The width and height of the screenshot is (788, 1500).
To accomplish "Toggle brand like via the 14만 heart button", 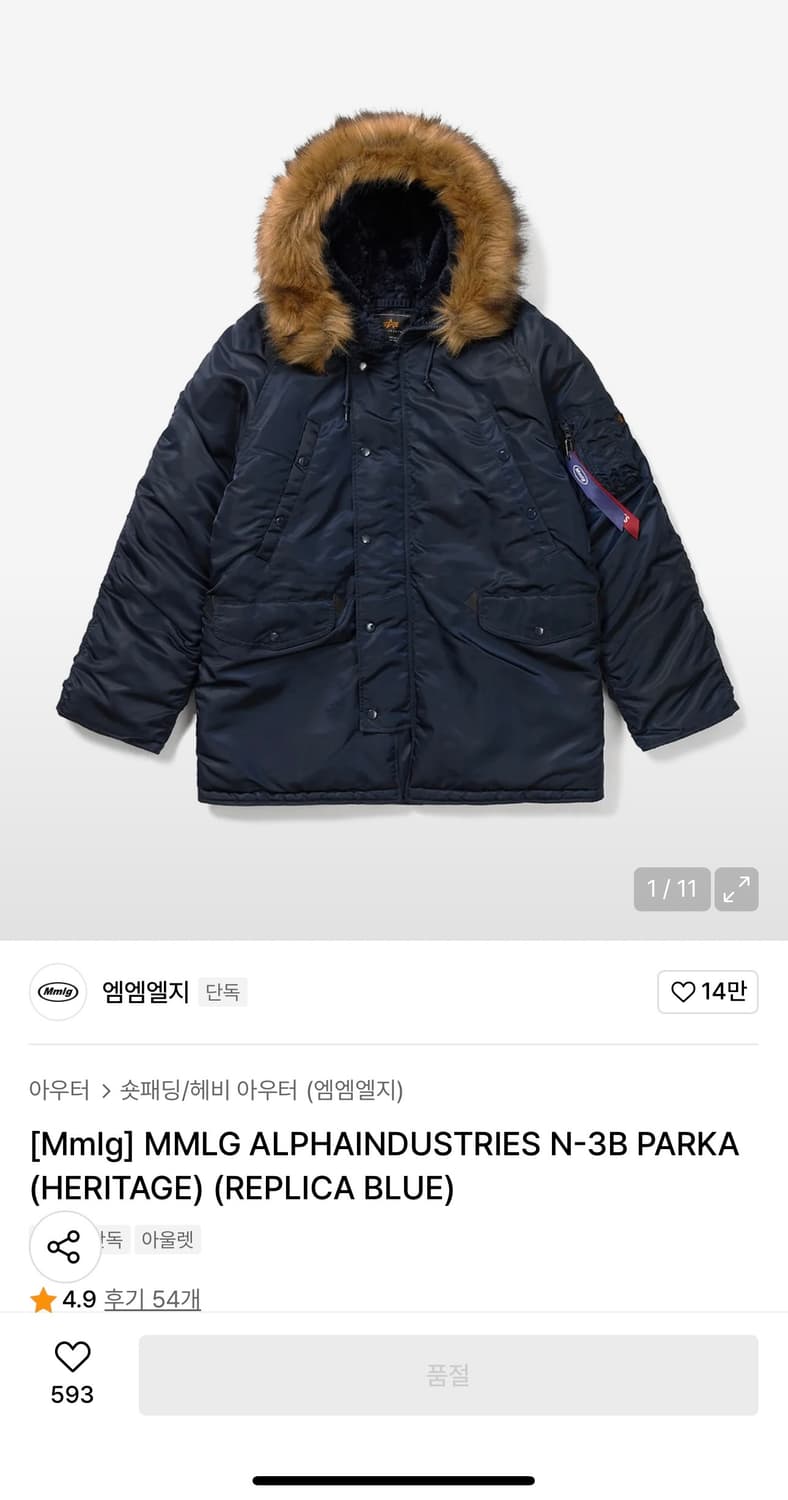I will click(708, 992).
